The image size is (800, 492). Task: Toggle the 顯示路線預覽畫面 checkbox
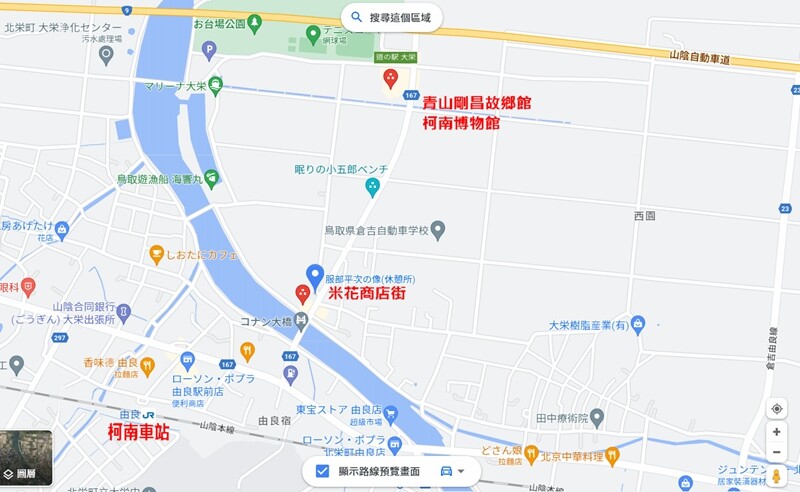[322, 471]
